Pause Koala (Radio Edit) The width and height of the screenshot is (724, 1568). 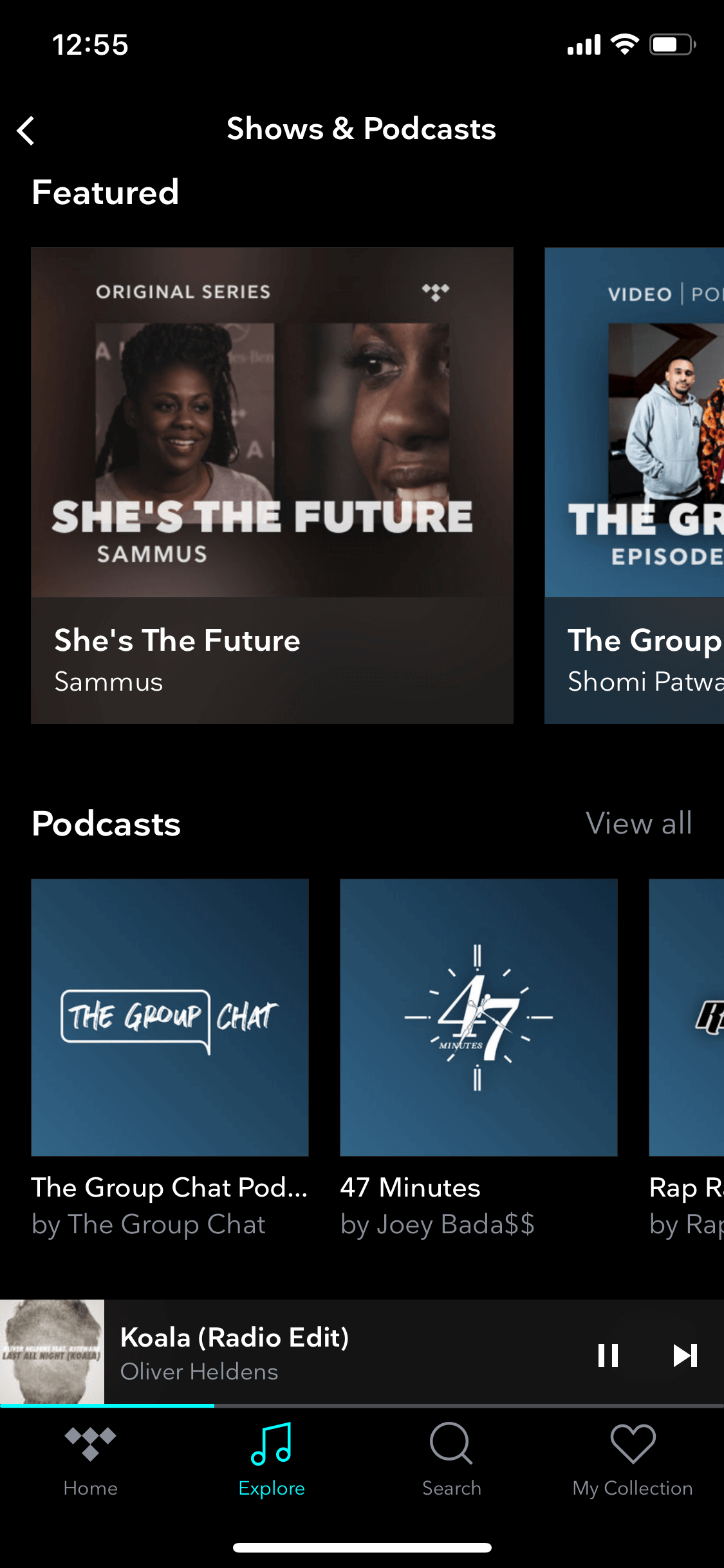tap(608, 1355)
